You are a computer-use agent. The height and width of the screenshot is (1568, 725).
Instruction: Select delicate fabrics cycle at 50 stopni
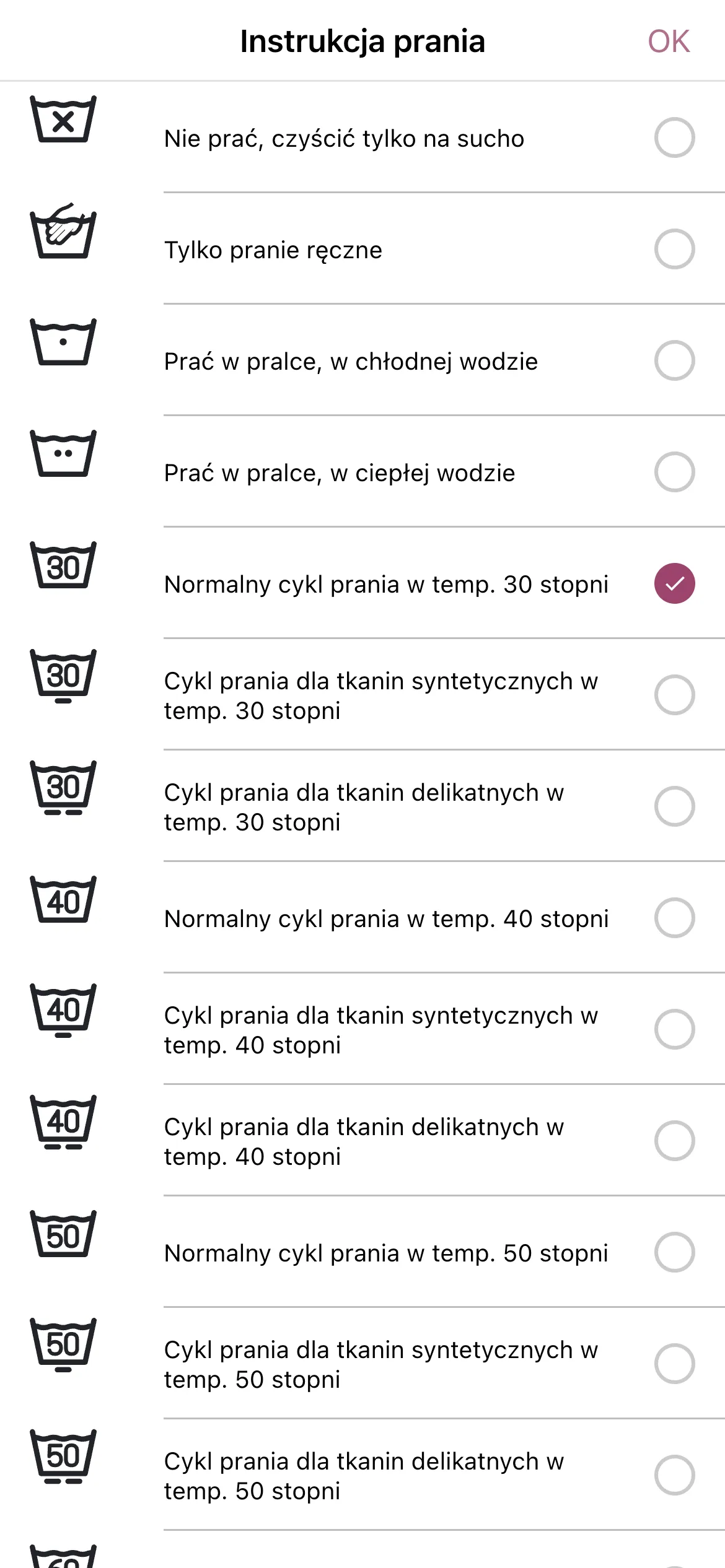click(x=674, y=1475)
